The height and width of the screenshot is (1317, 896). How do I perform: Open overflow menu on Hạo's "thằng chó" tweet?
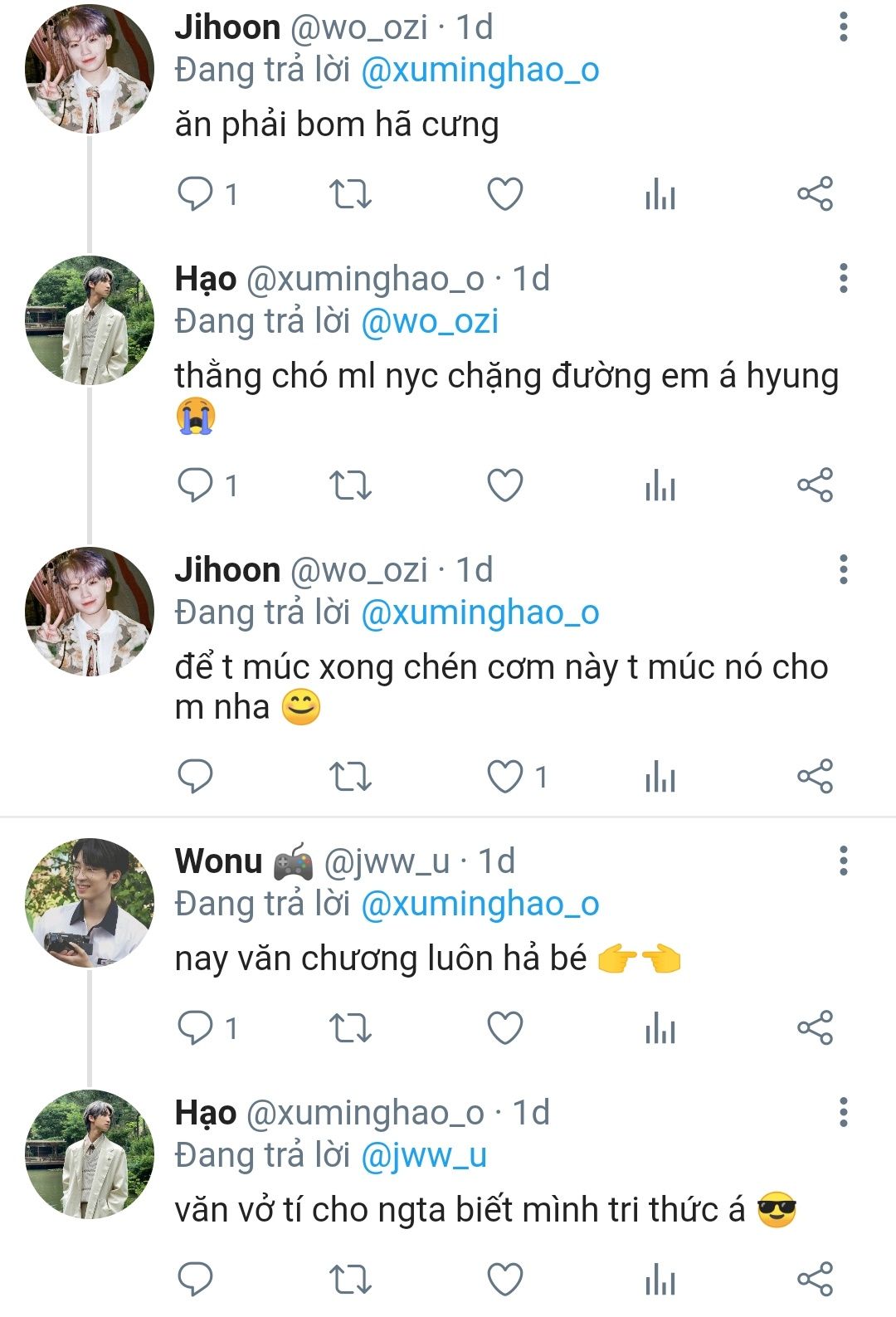click(x=843, y=279)
